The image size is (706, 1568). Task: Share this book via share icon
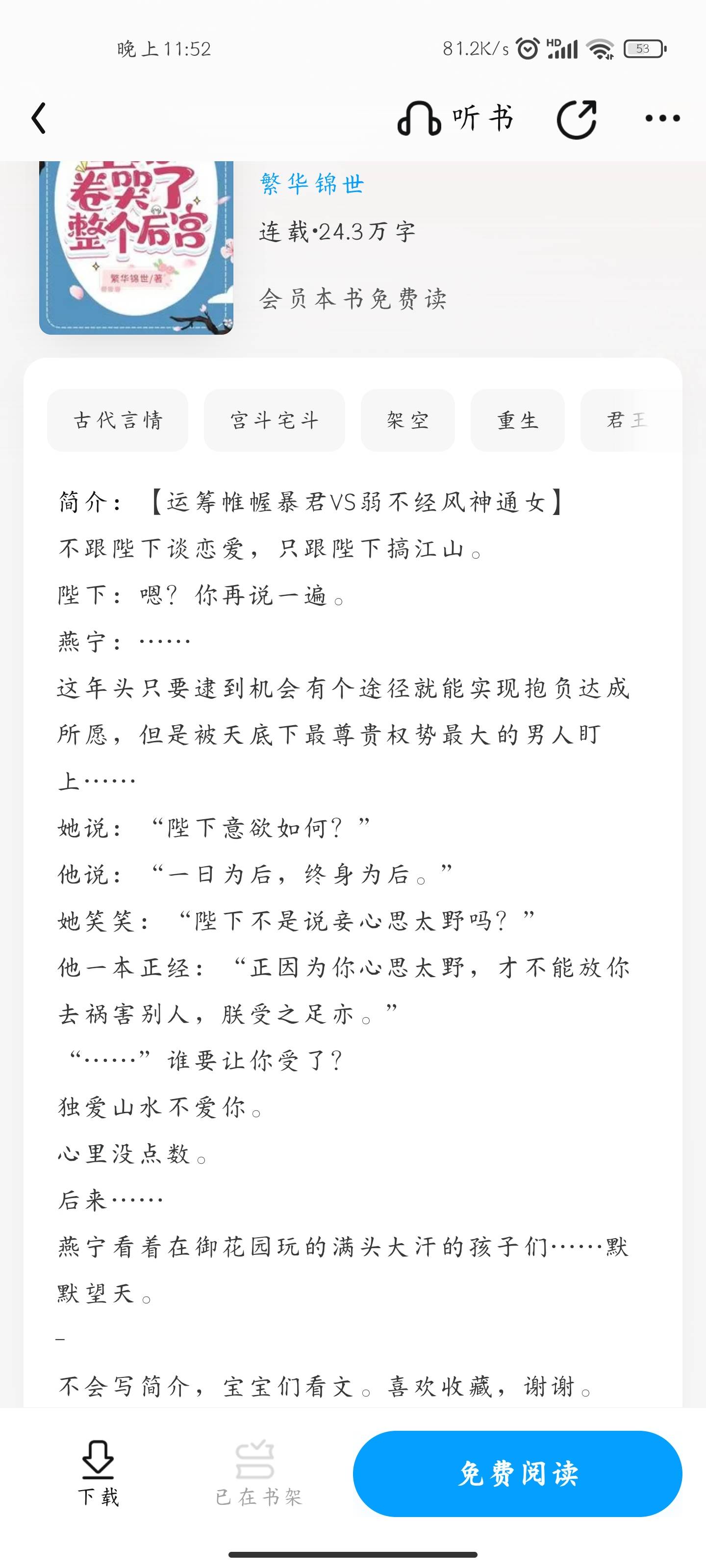pyautogui.click(x=577, y=118)
